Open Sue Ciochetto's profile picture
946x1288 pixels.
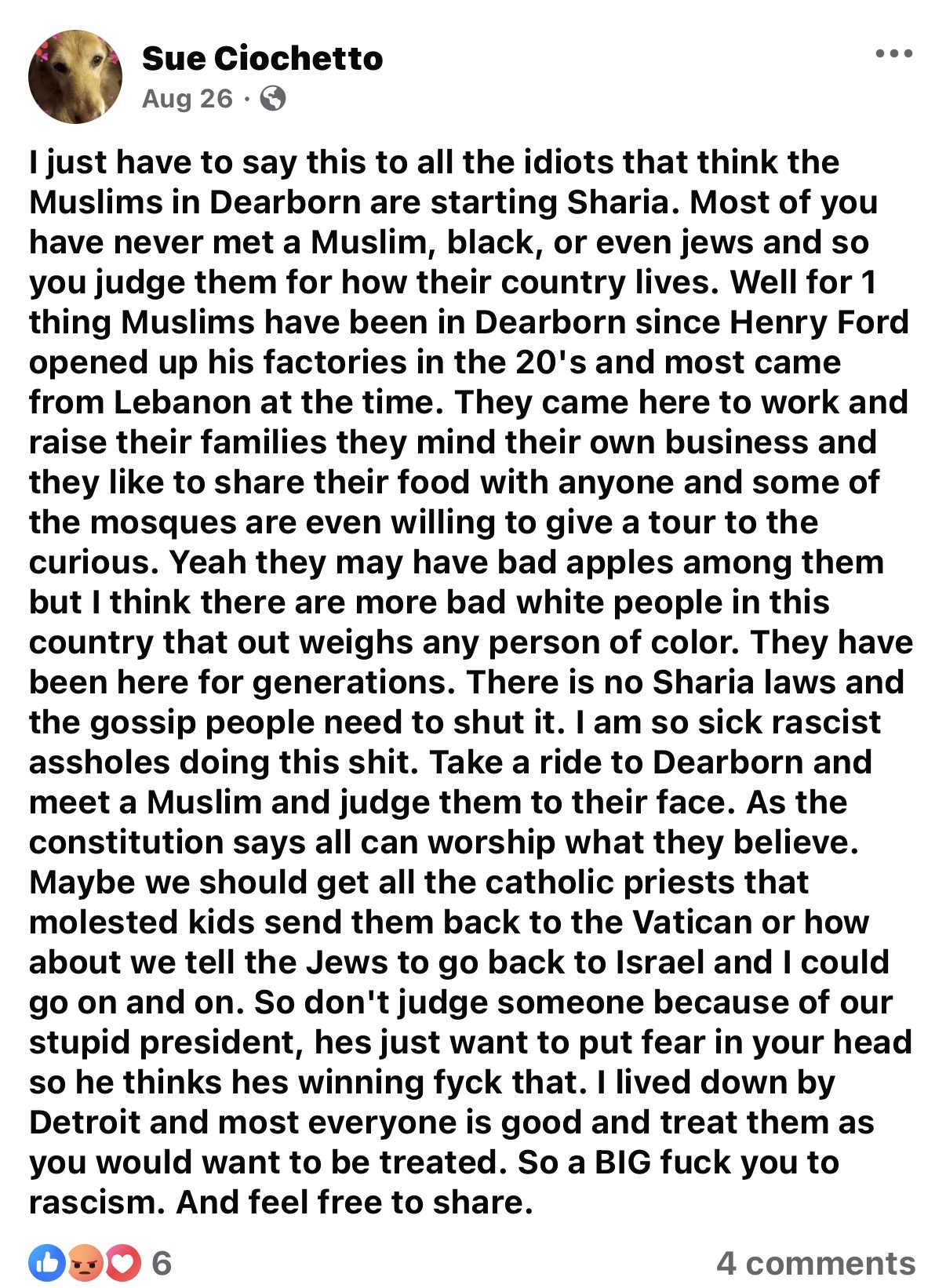(75, 77)
